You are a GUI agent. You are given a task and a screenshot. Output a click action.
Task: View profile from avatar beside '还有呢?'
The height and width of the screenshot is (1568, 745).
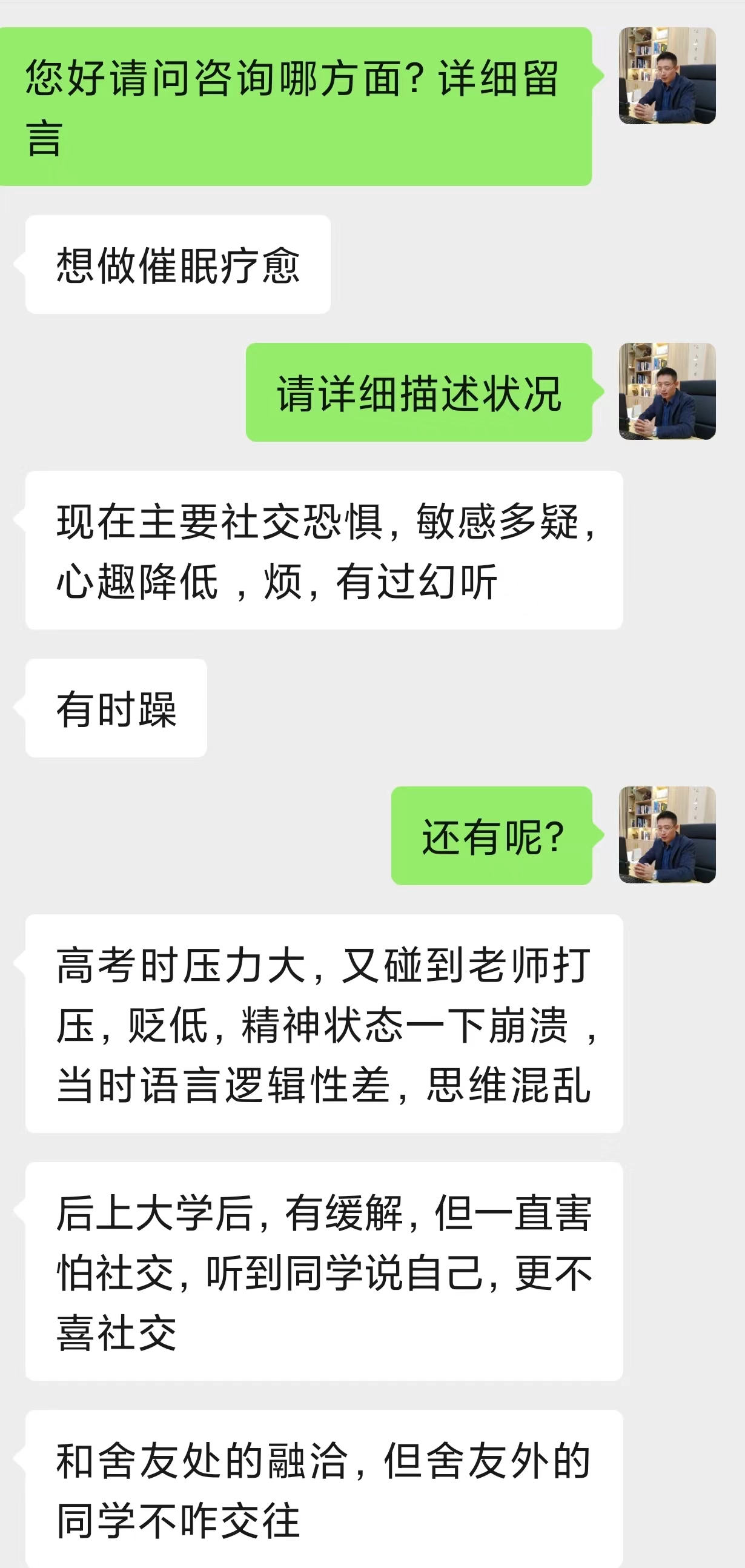(667, 834)
